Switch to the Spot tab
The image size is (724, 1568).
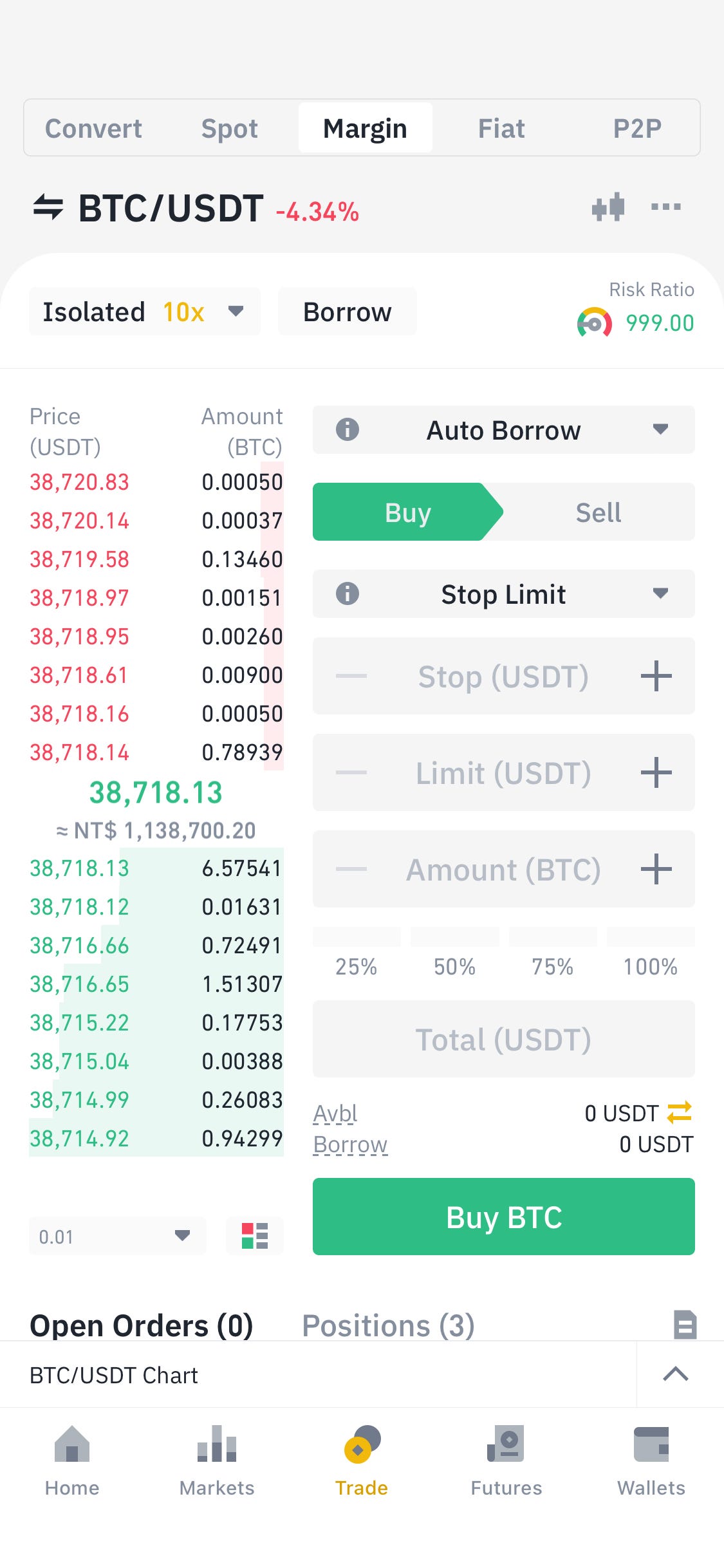coord(230,127)
